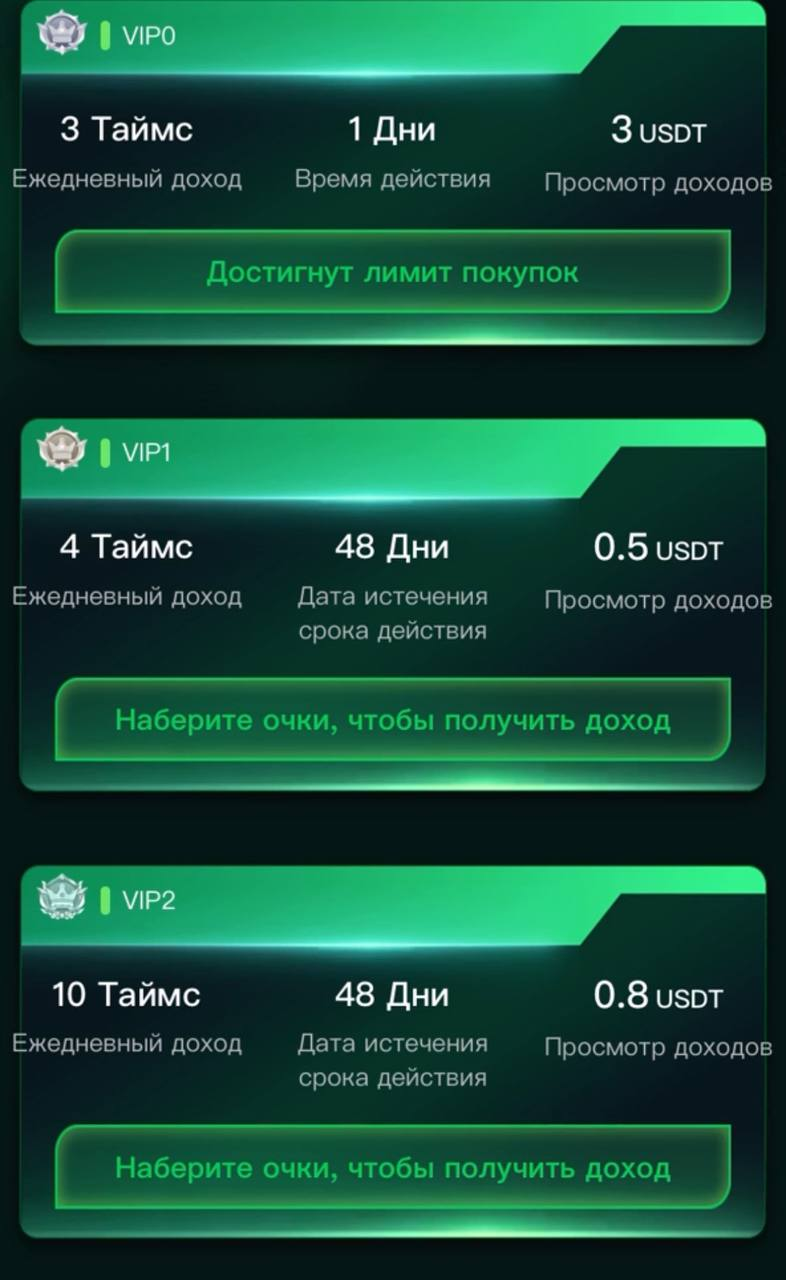Image resolution: width=786 pixels, height=1280 pixels.
Task: Tap 'Наберите очки' button on VIP1 card
Action: point(392,720)
